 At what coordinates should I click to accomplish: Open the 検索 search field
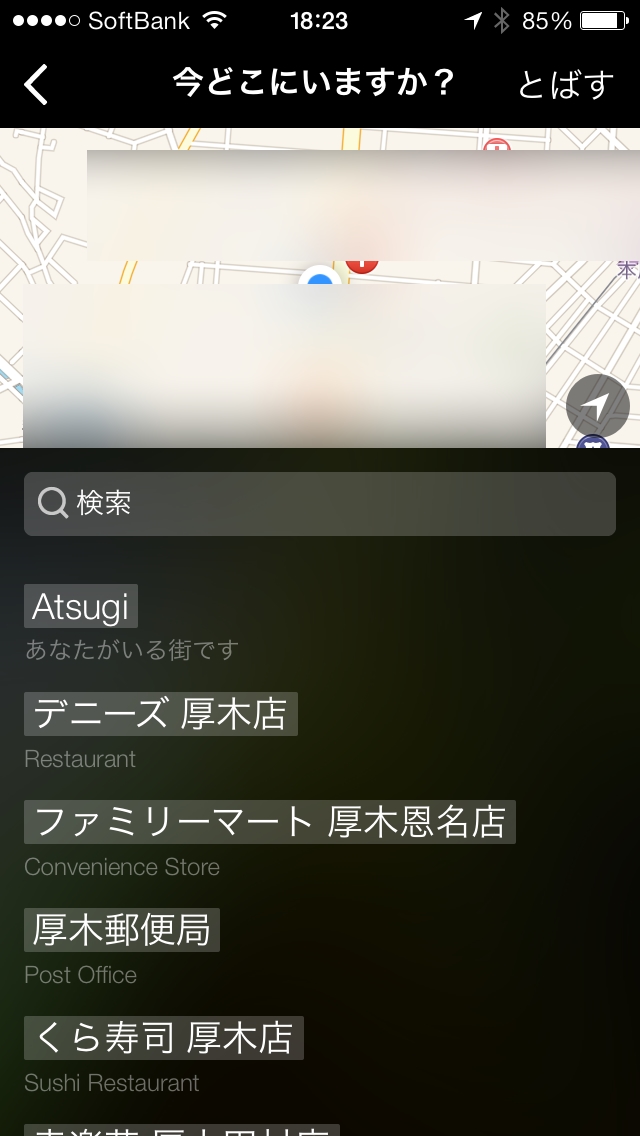[320, 504]
